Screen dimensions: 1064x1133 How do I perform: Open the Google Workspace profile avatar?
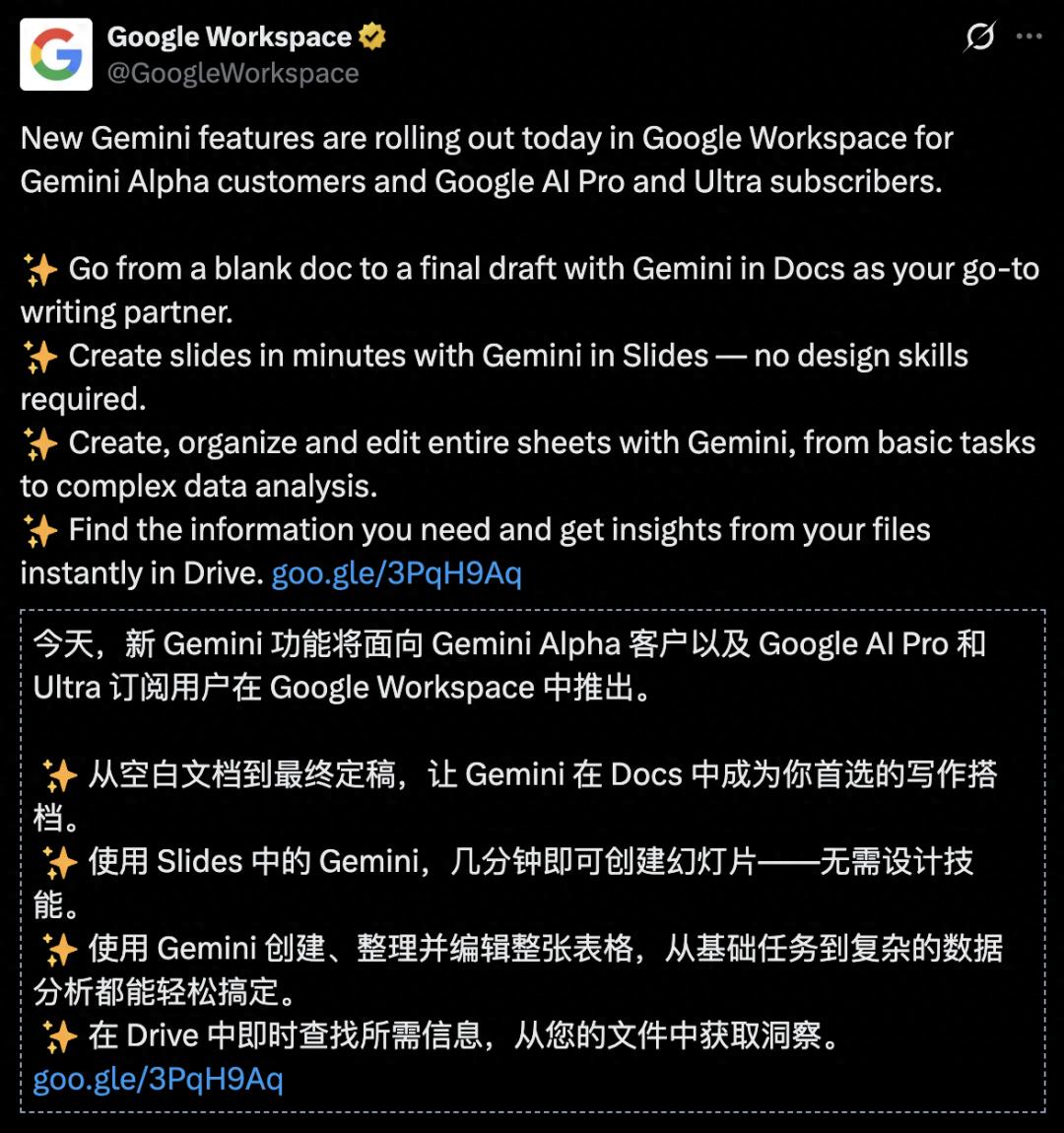coord(56,54)
